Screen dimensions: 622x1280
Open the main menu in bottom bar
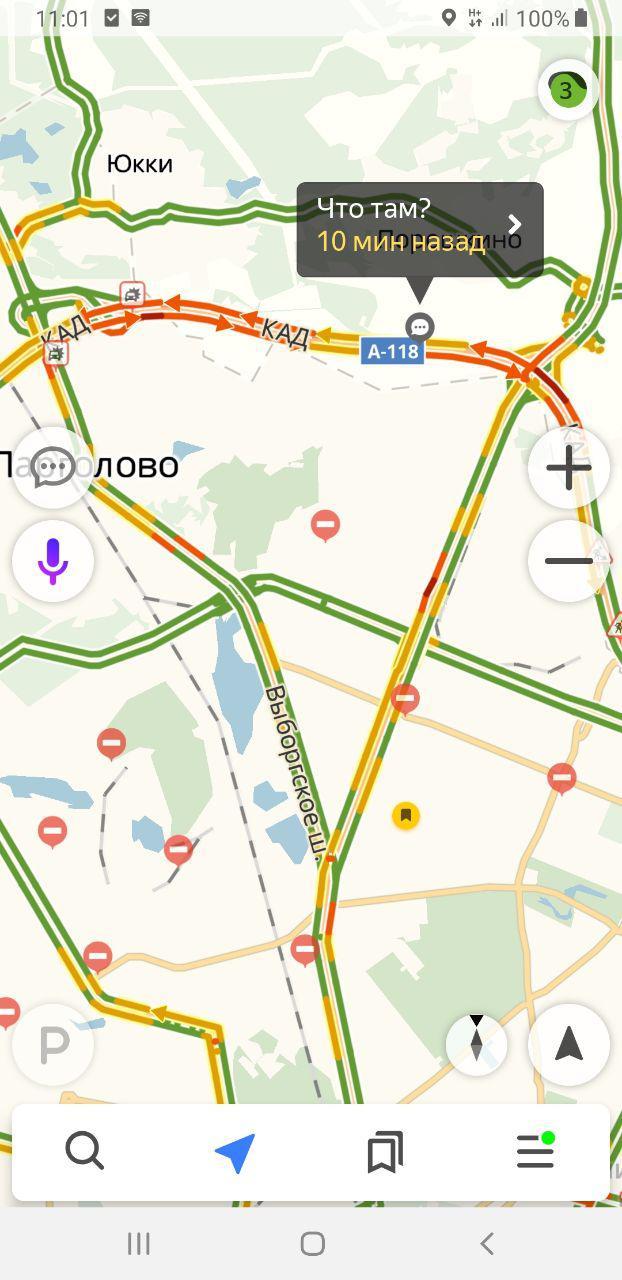pos(535,1153)
